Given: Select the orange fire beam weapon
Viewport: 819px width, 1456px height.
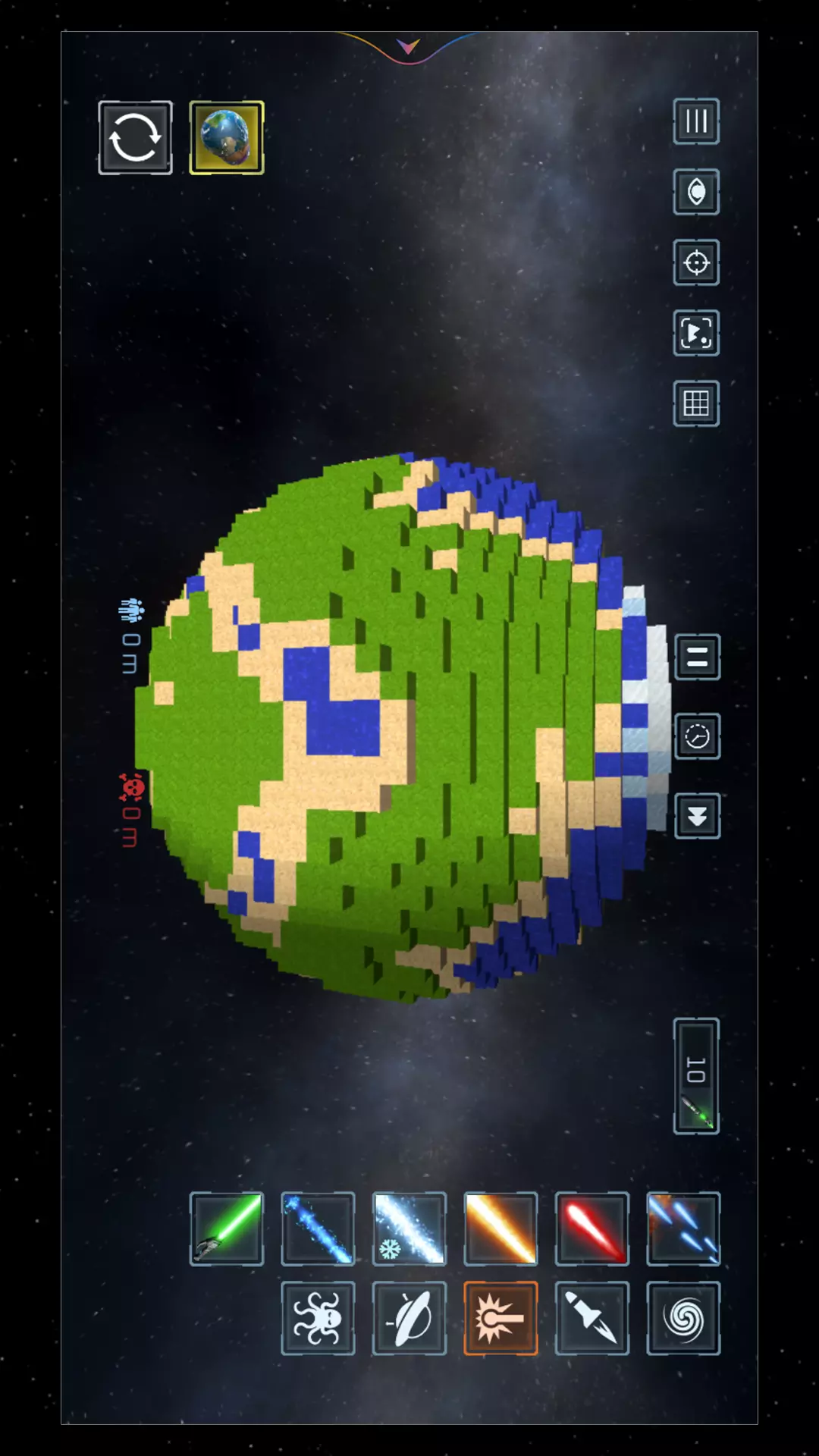Looking at the screenshot, I should 500,1228.
